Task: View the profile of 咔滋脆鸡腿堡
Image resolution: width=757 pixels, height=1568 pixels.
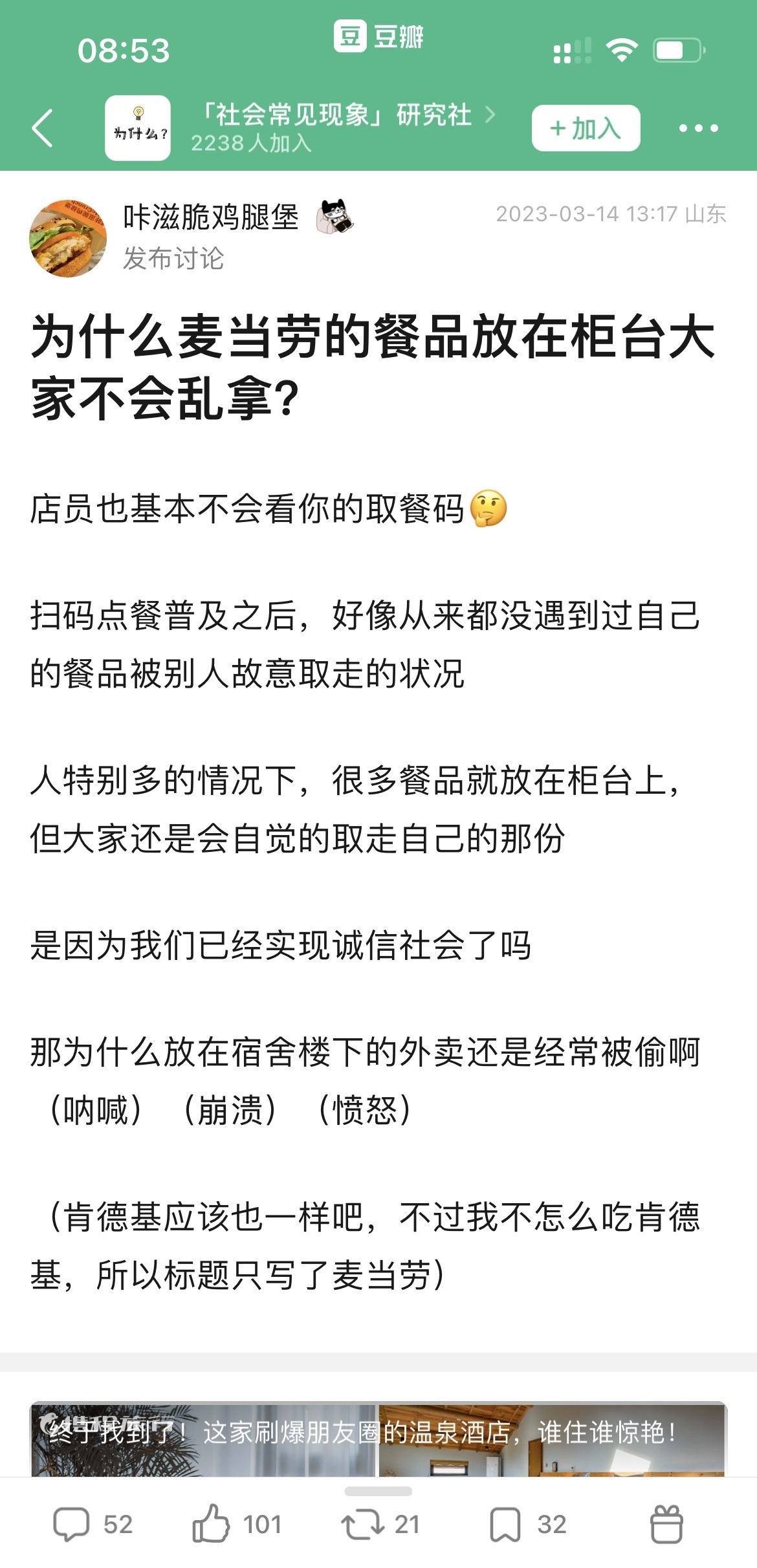Action: [x=211, y=217]
